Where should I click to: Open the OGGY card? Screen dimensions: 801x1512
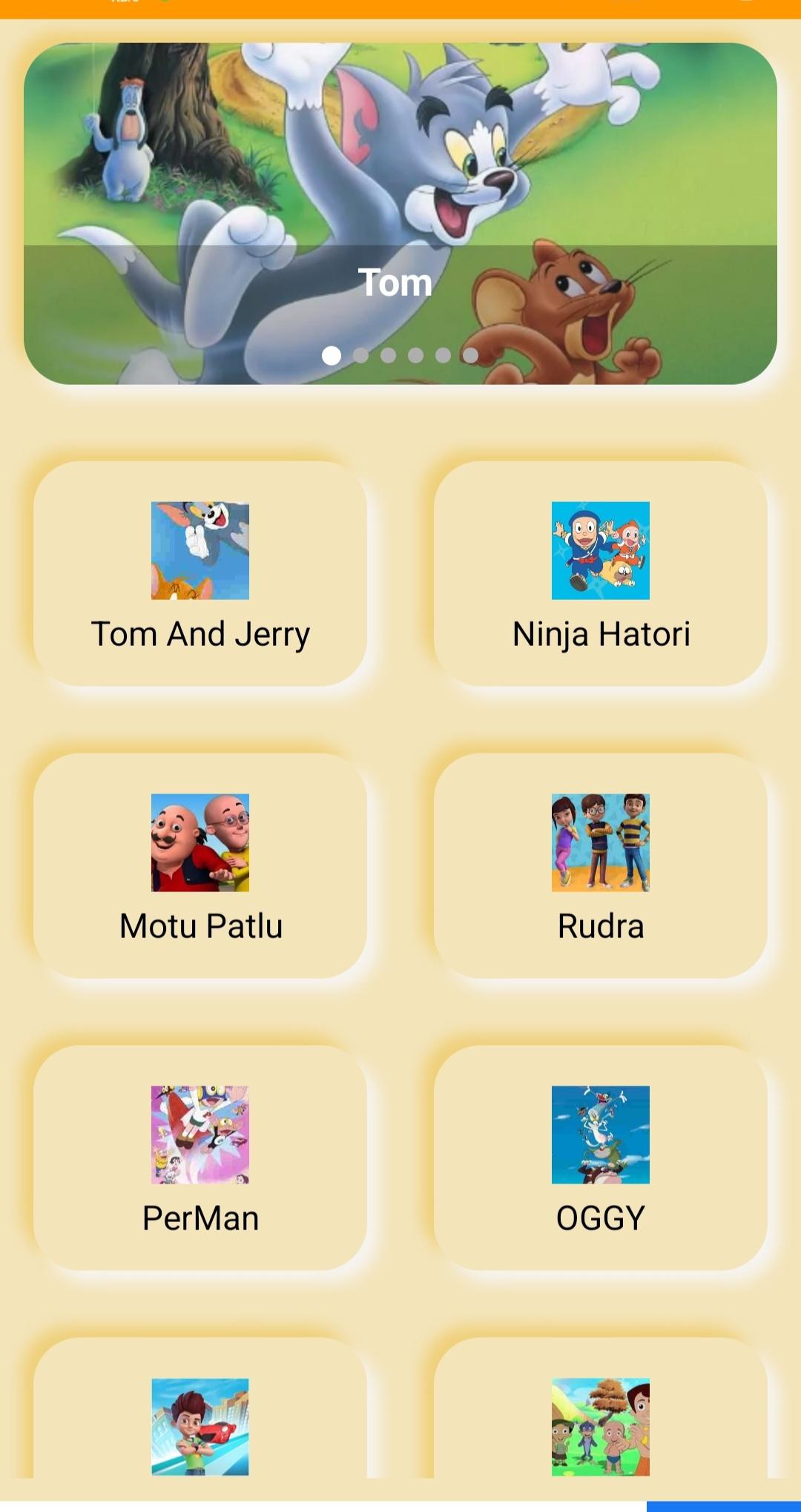click(601, 1158)
